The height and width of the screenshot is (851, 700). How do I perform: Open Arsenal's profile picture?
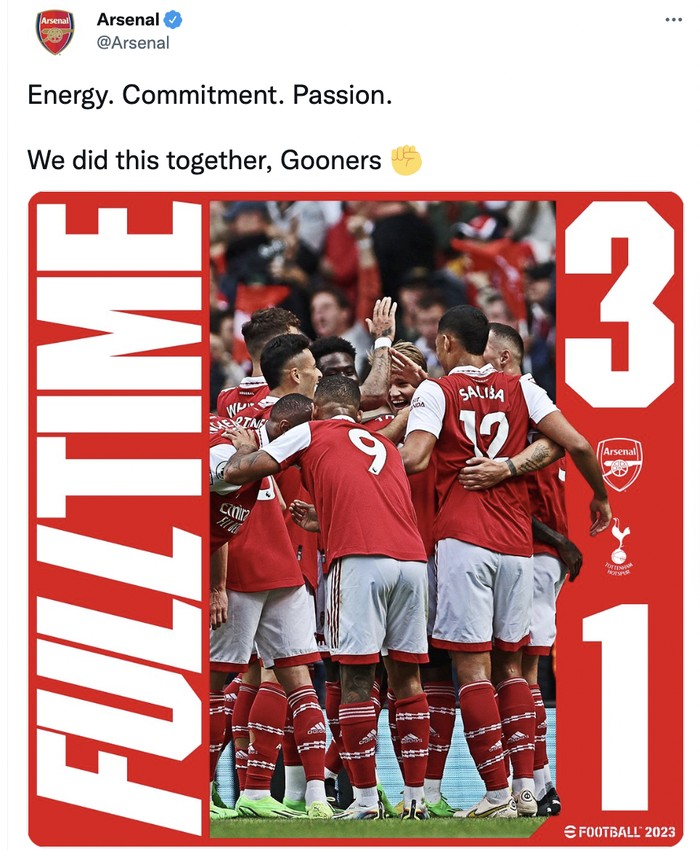point(55,31)
